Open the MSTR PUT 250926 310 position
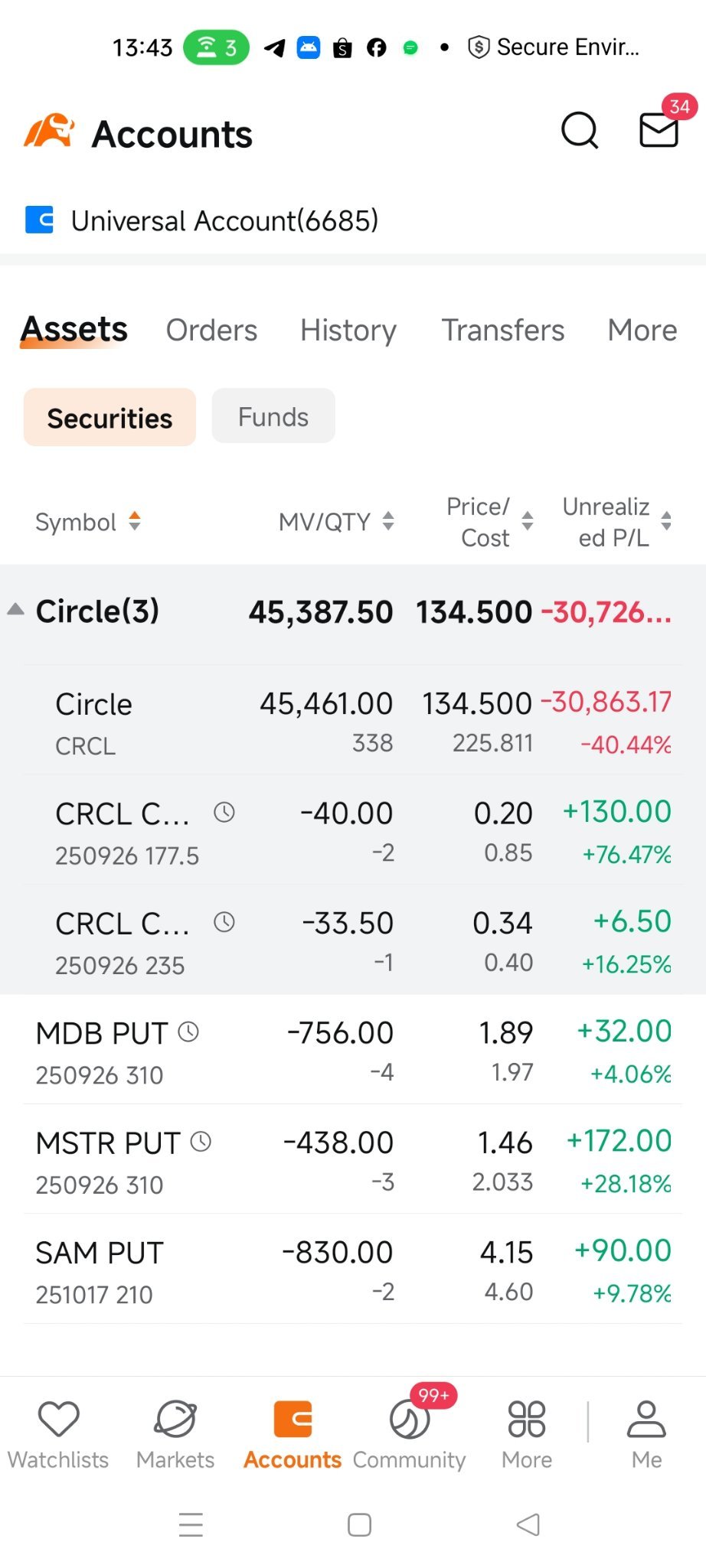Image resolution: width=706 pixels, height=1568 pixels. [353, 1161]
